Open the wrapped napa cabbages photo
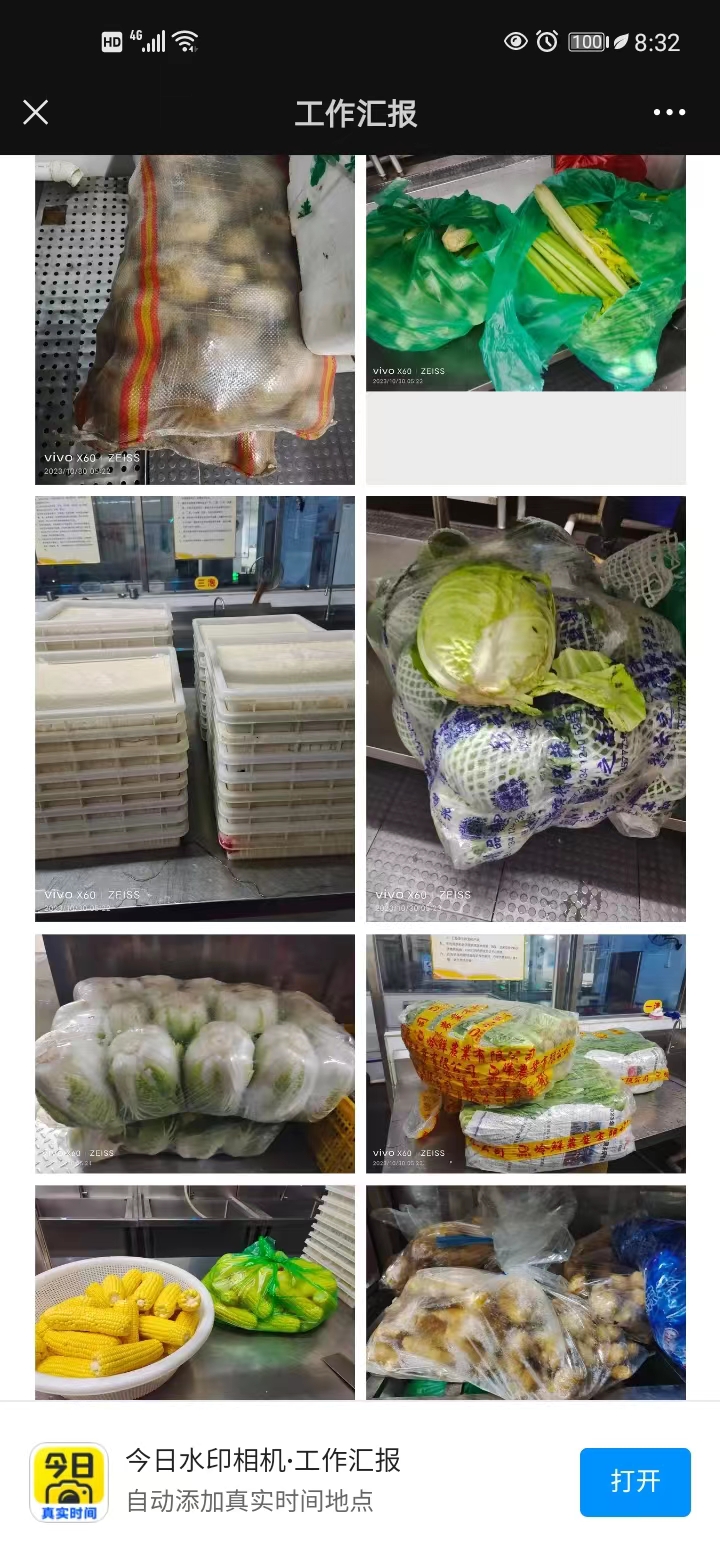Image resolution: width=720 pixels, height=1560 pixels. (195, 1053)
